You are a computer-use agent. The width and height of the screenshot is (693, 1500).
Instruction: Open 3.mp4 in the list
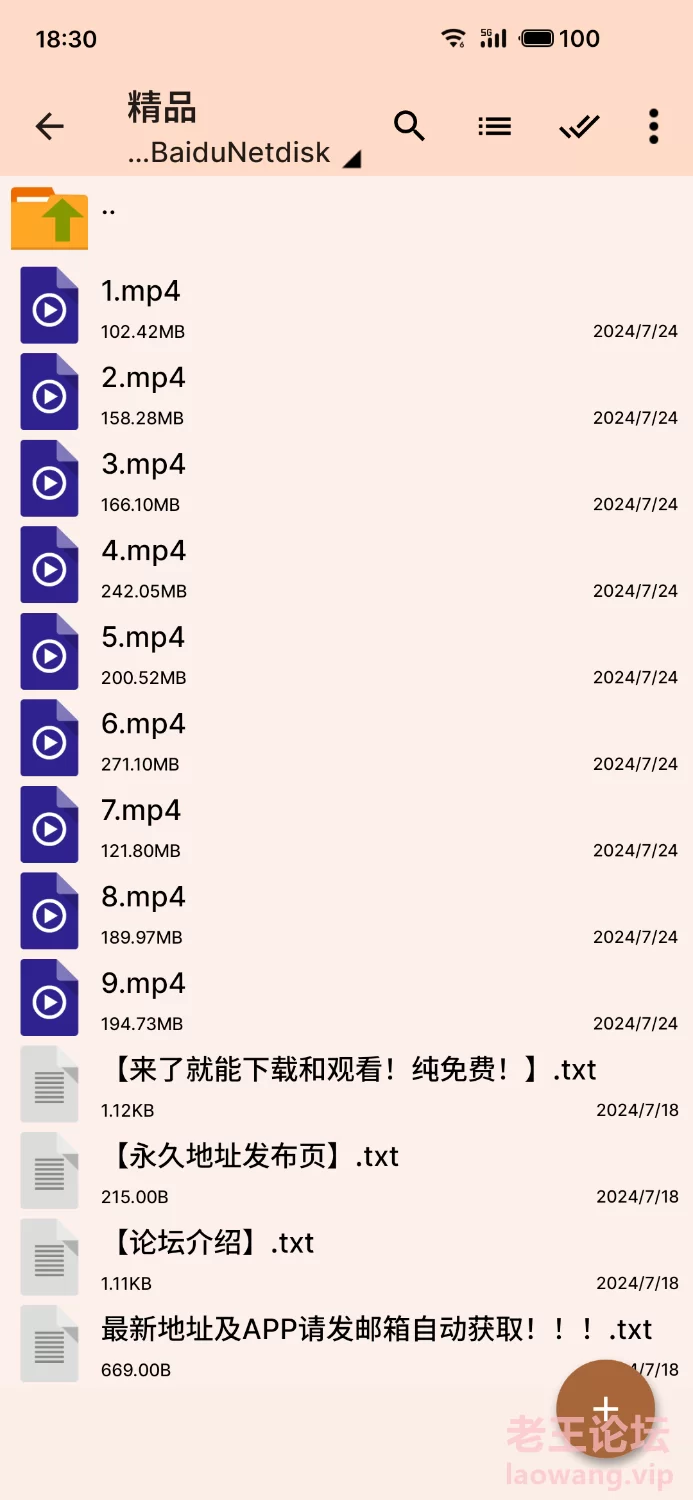[346, 478]
